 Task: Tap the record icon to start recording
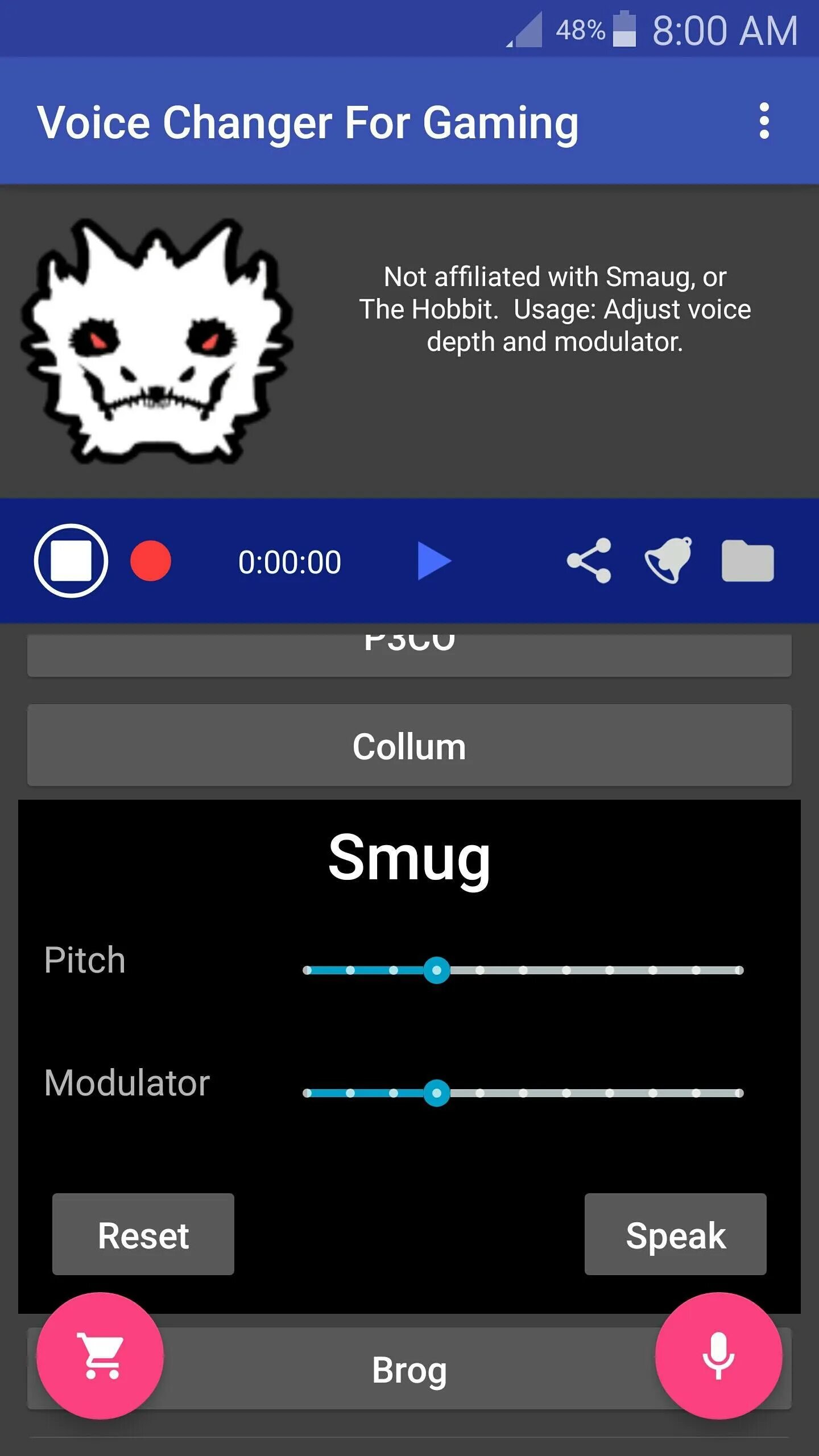[x=150, y=561]
